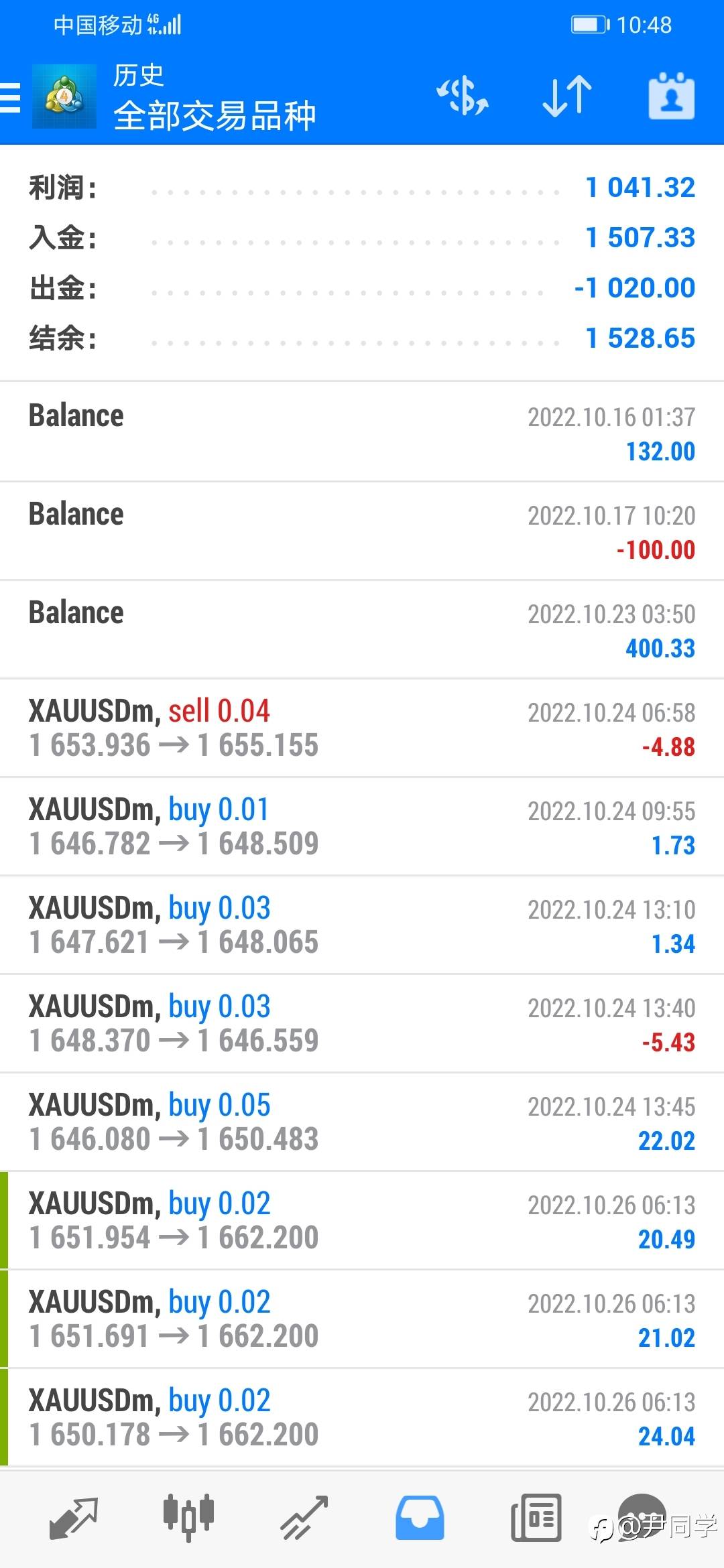This screenshot has width=724, height=1568.
Task: Expand the buy 0.02 trade with 24.04 profit
Action: tap(362, 1417)
